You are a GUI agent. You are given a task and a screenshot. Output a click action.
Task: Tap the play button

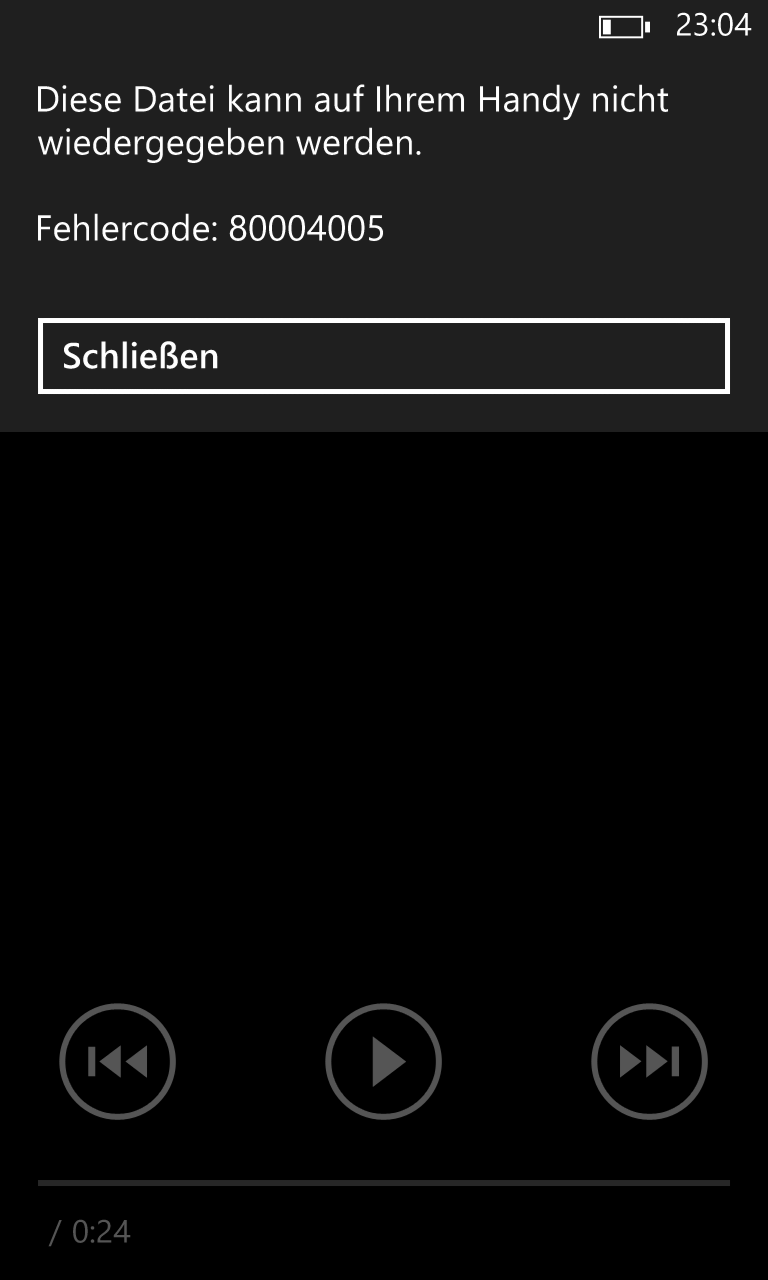383,1061
